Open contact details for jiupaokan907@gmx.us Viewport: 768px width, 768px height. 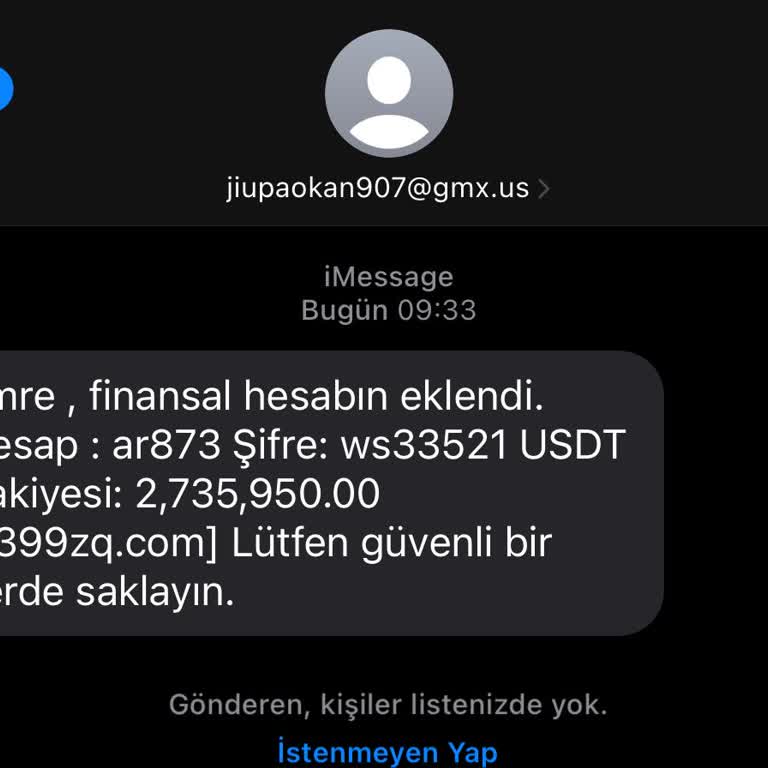(388, 188)
